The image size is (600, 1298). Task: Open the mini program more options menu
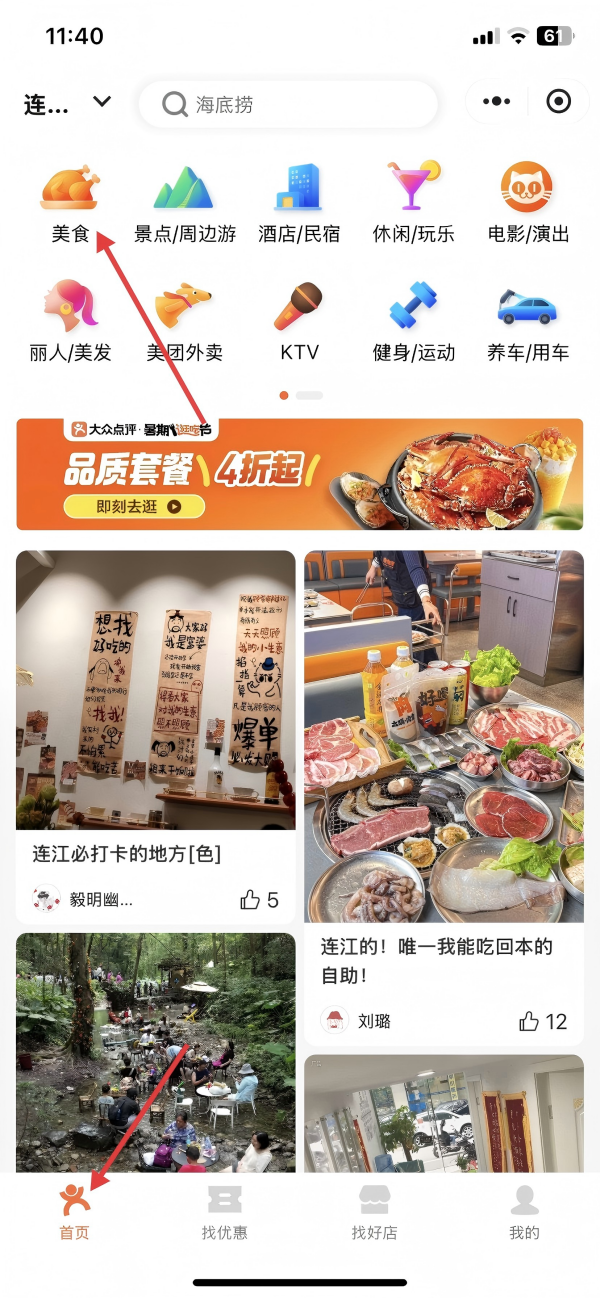[x=496, y=102]
